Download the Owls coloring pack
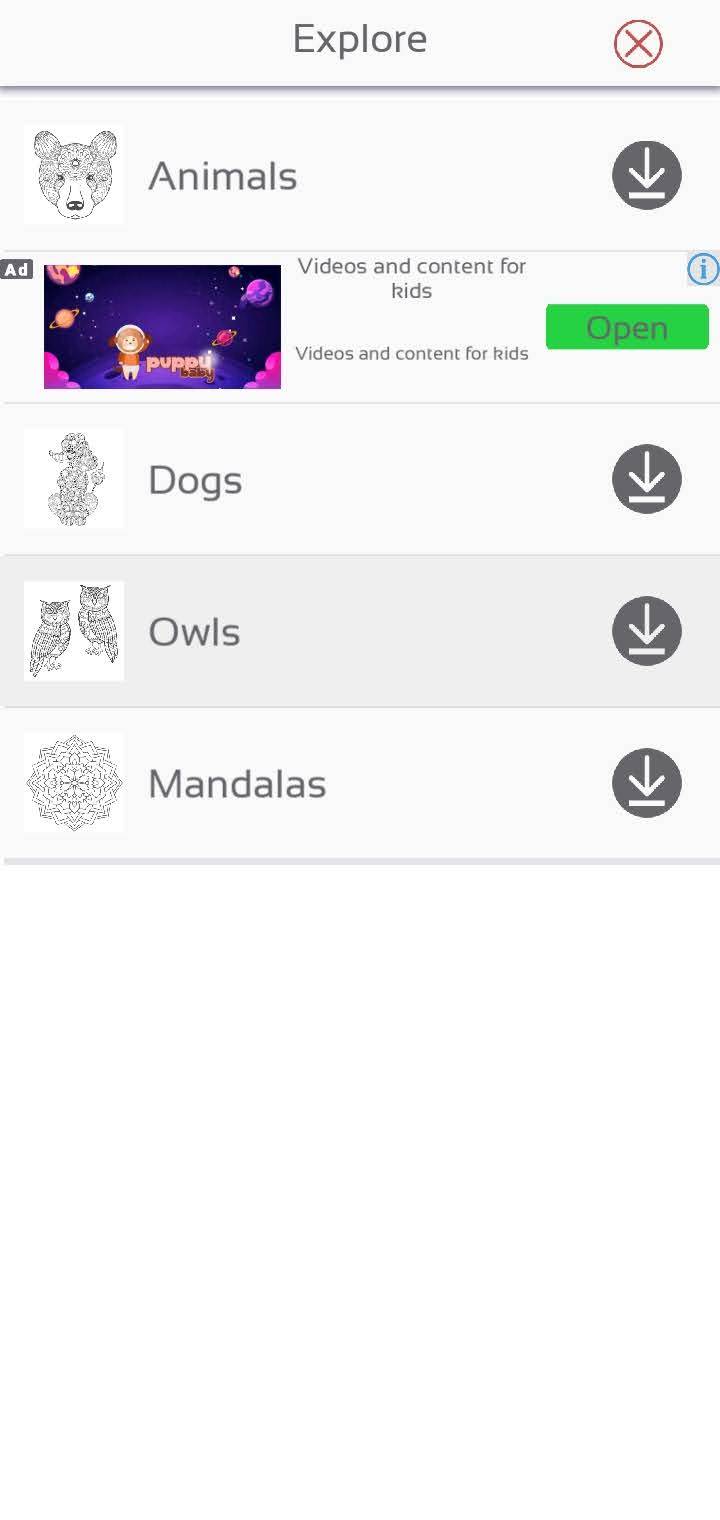The image size is (720, 1520). coord(646,631)
